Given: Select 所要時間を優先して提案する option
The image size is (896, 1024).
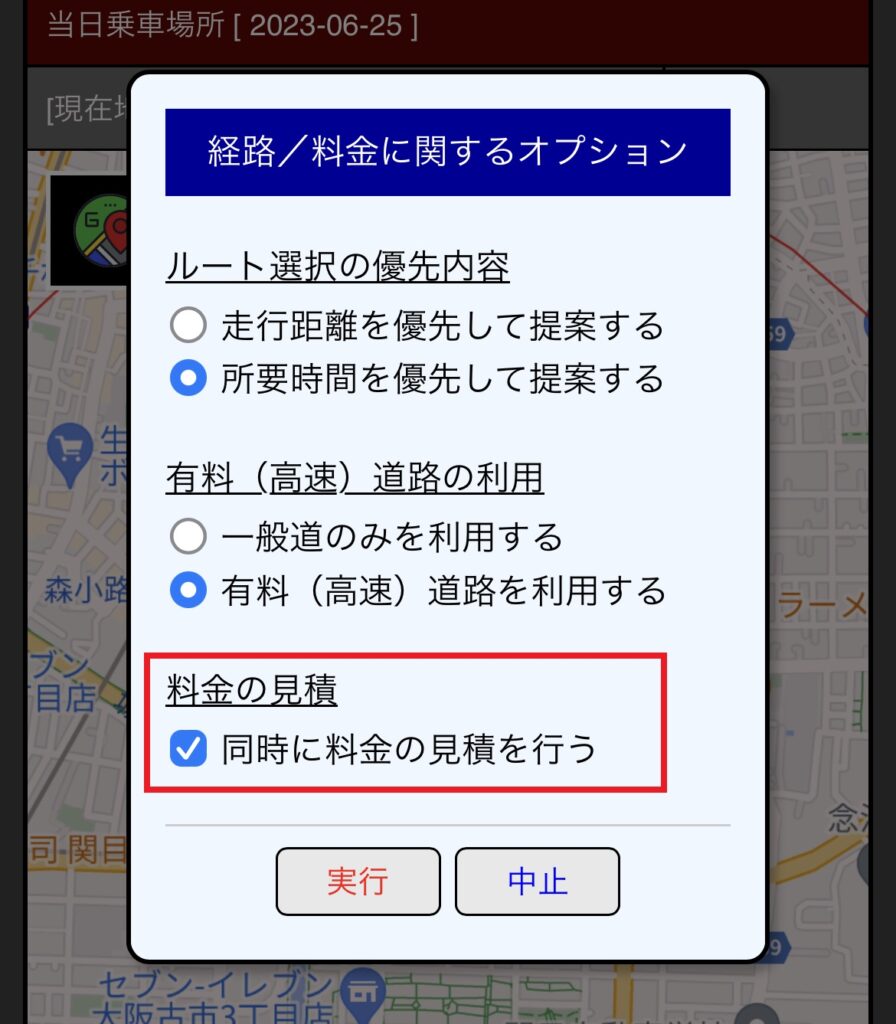Looking at the screenshot, I should tap(188, 379).
